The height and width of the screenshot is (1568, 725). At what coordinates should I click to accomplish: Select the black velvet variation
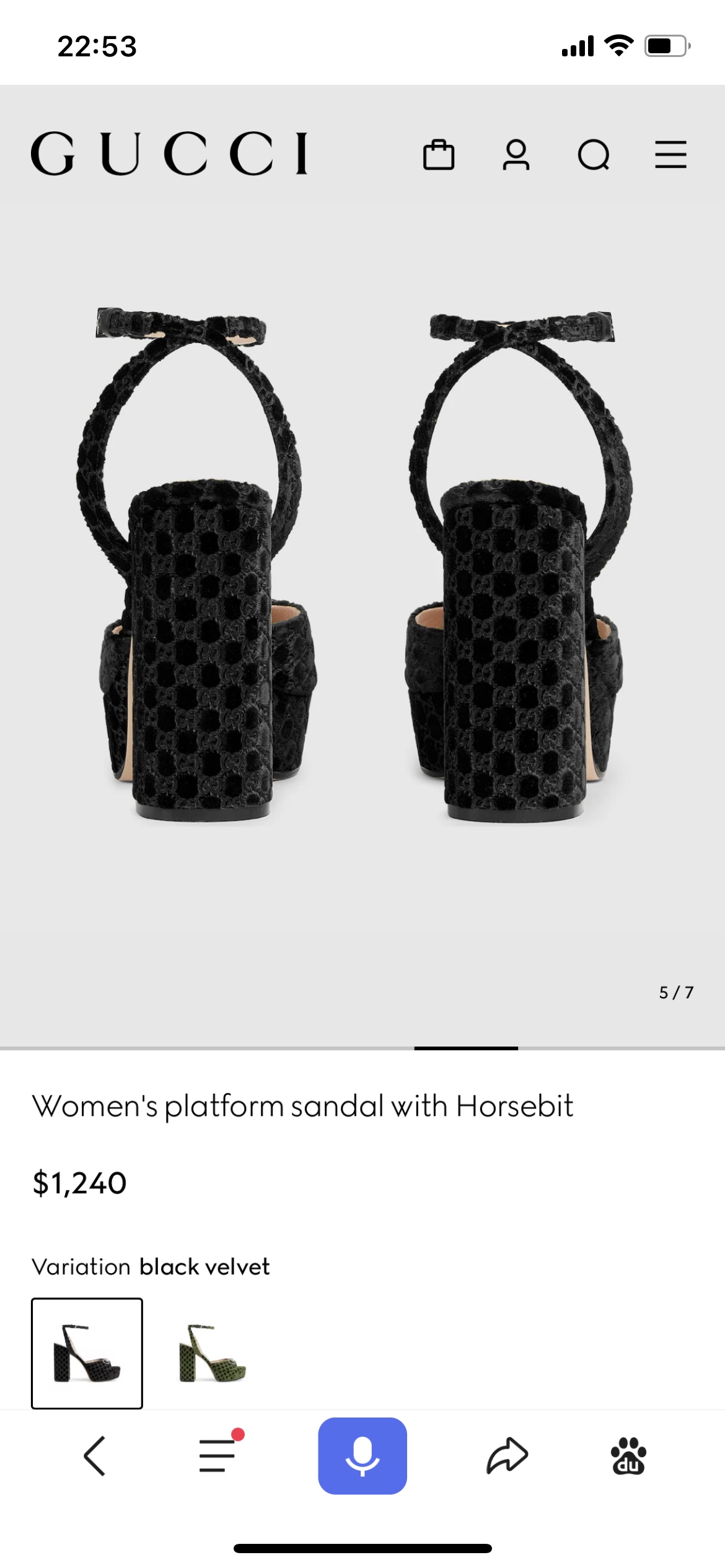pyautogui.click(x=87, y=1353)
